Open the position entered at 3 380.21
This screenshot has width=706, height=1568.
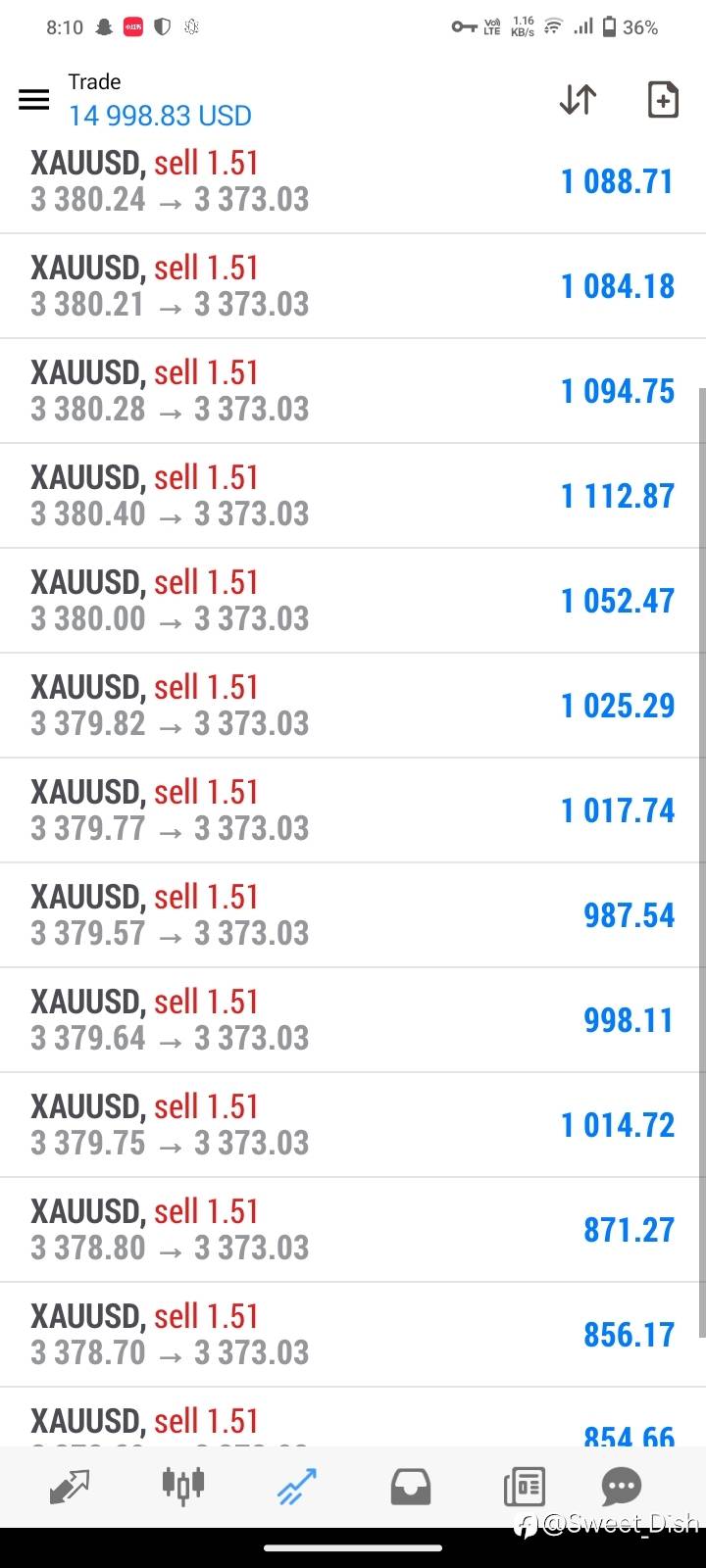click(x=353, y=286)
